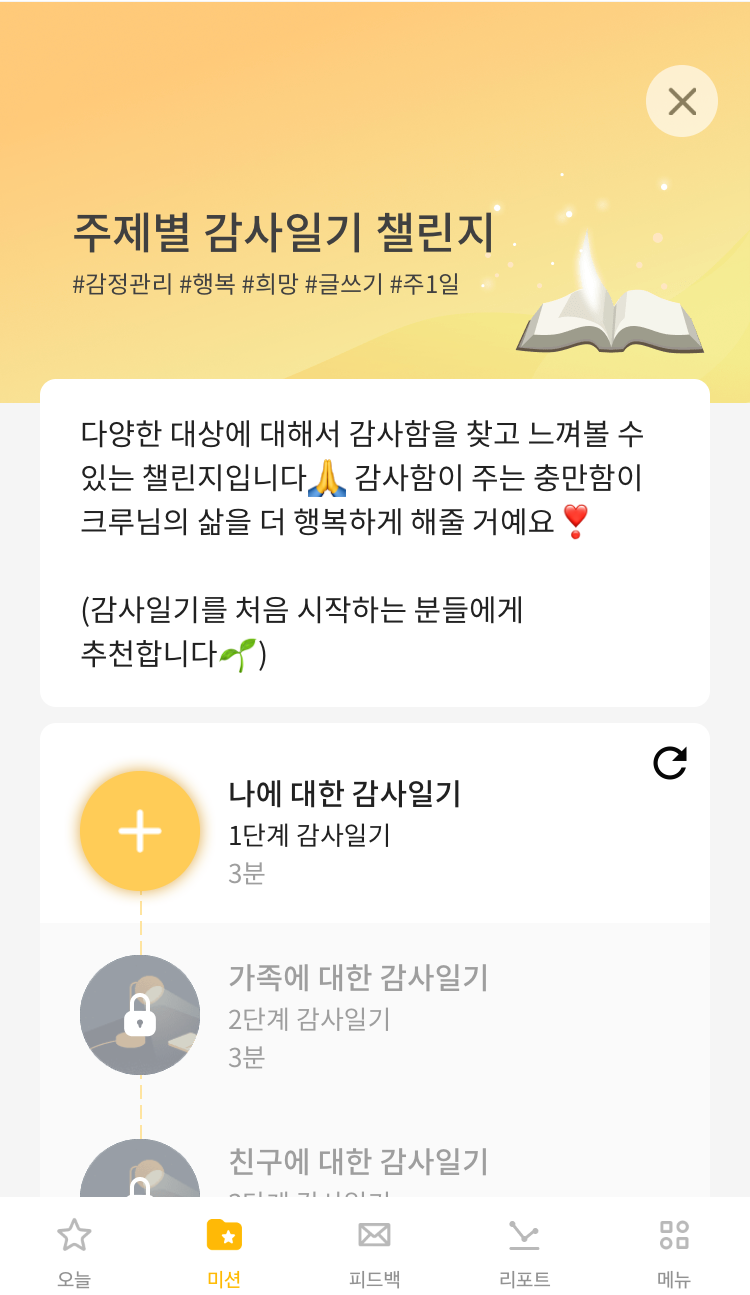Open the 오늘 star tab icon
Screen dimensions: 750x1295
[75, 1237]
